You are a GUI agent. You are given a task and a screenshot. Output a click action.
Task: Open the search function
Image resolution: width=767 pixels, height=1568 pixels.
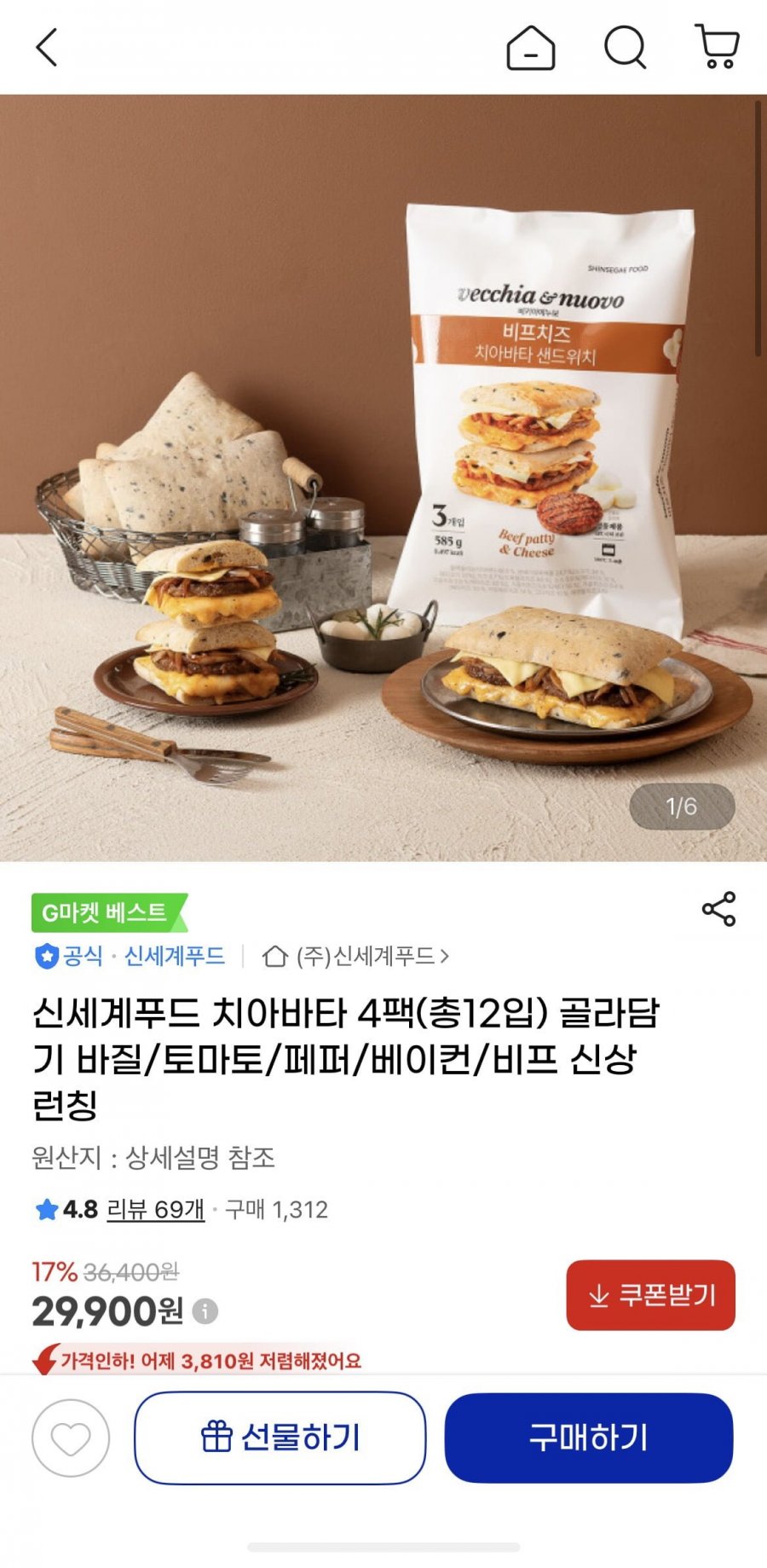tap(626, 47)
